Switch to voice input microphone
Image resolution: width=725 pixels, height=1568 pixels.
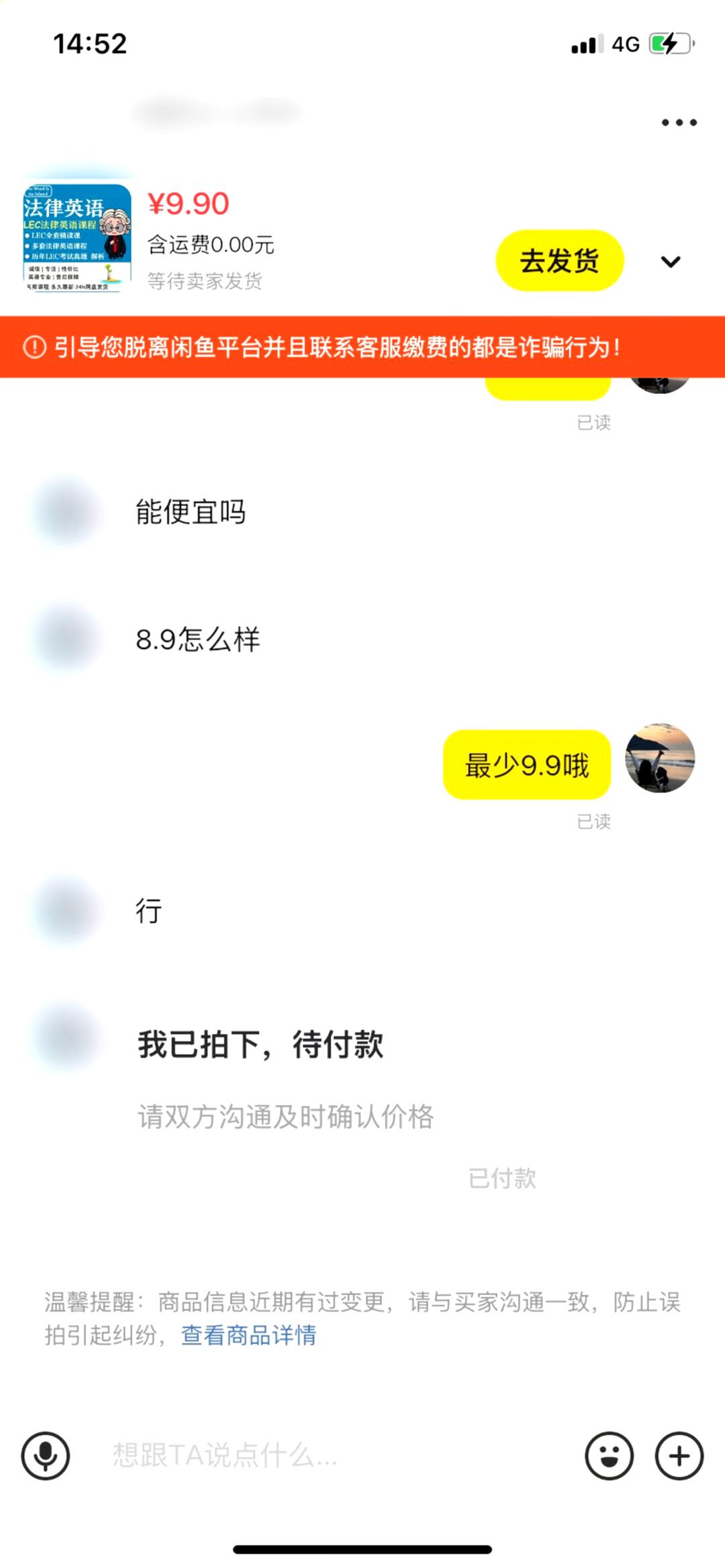(46, 1456)
